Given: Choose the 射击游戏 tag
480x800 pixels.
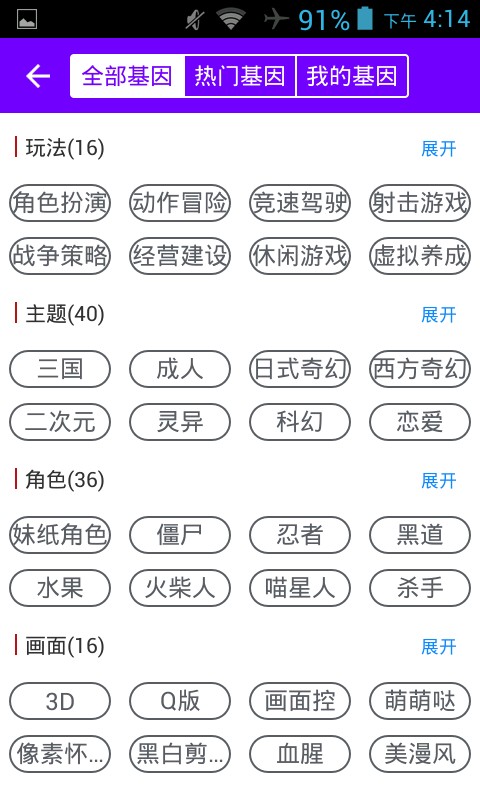Looking at the screenshot, I should coord(420,203).
